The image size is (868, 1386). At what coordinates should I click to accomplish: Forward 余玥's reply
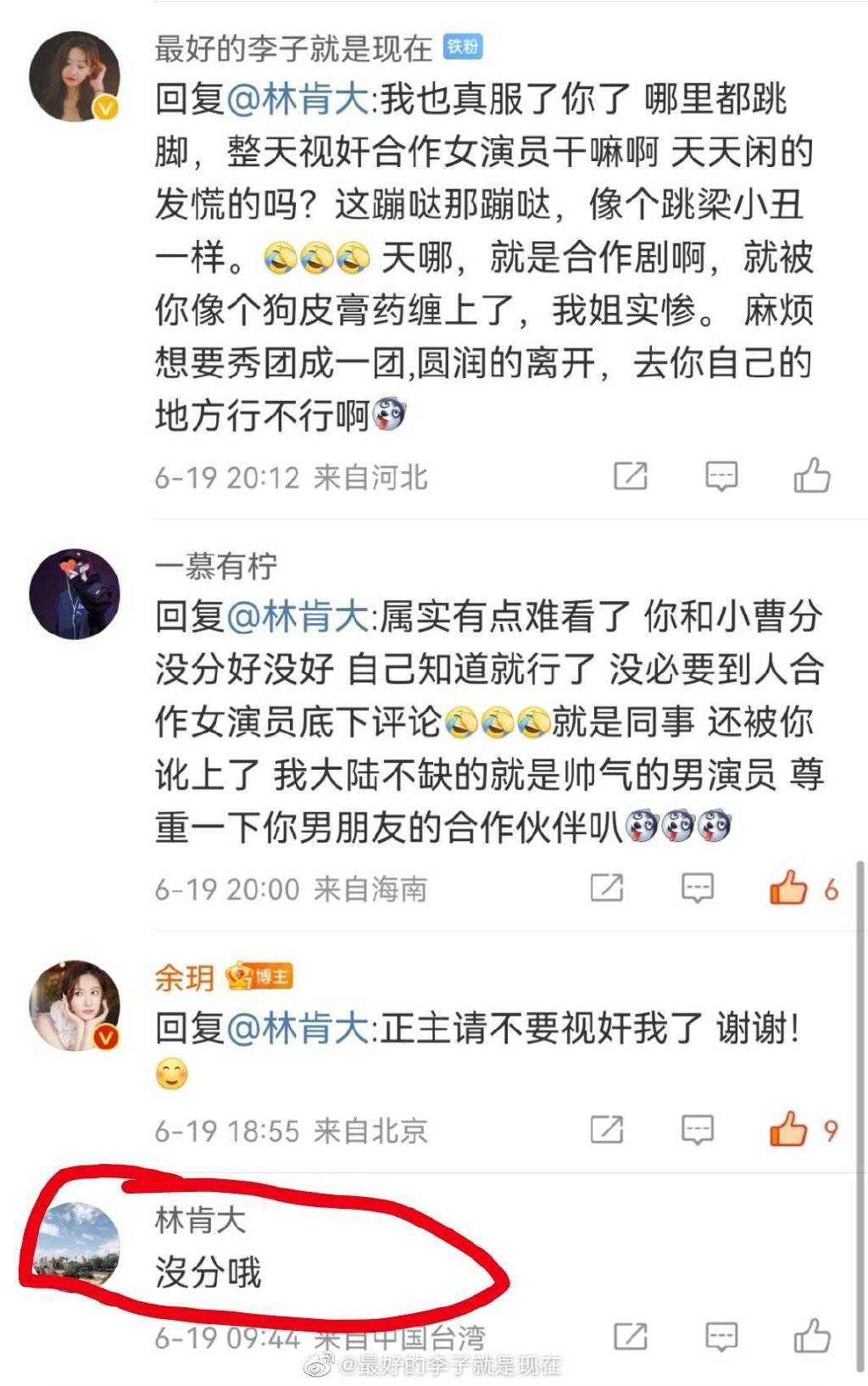point(607,1129)
